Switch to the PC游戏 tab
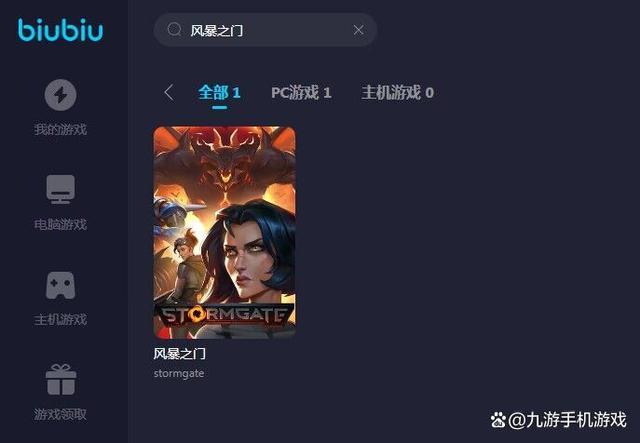 [x=301, y=92]
